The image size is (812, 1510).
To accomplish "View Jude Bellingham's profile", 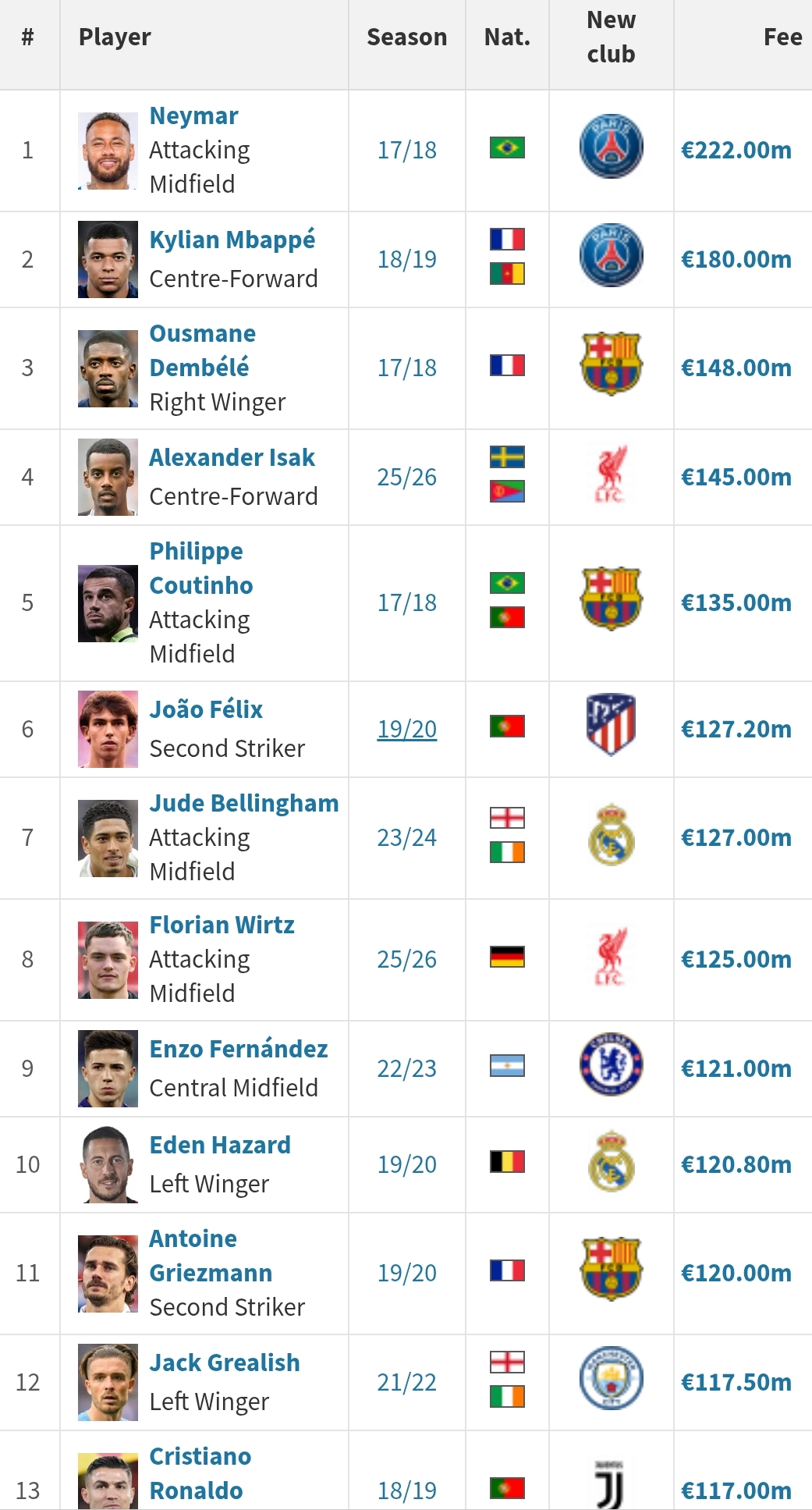I will pos(244,803).
